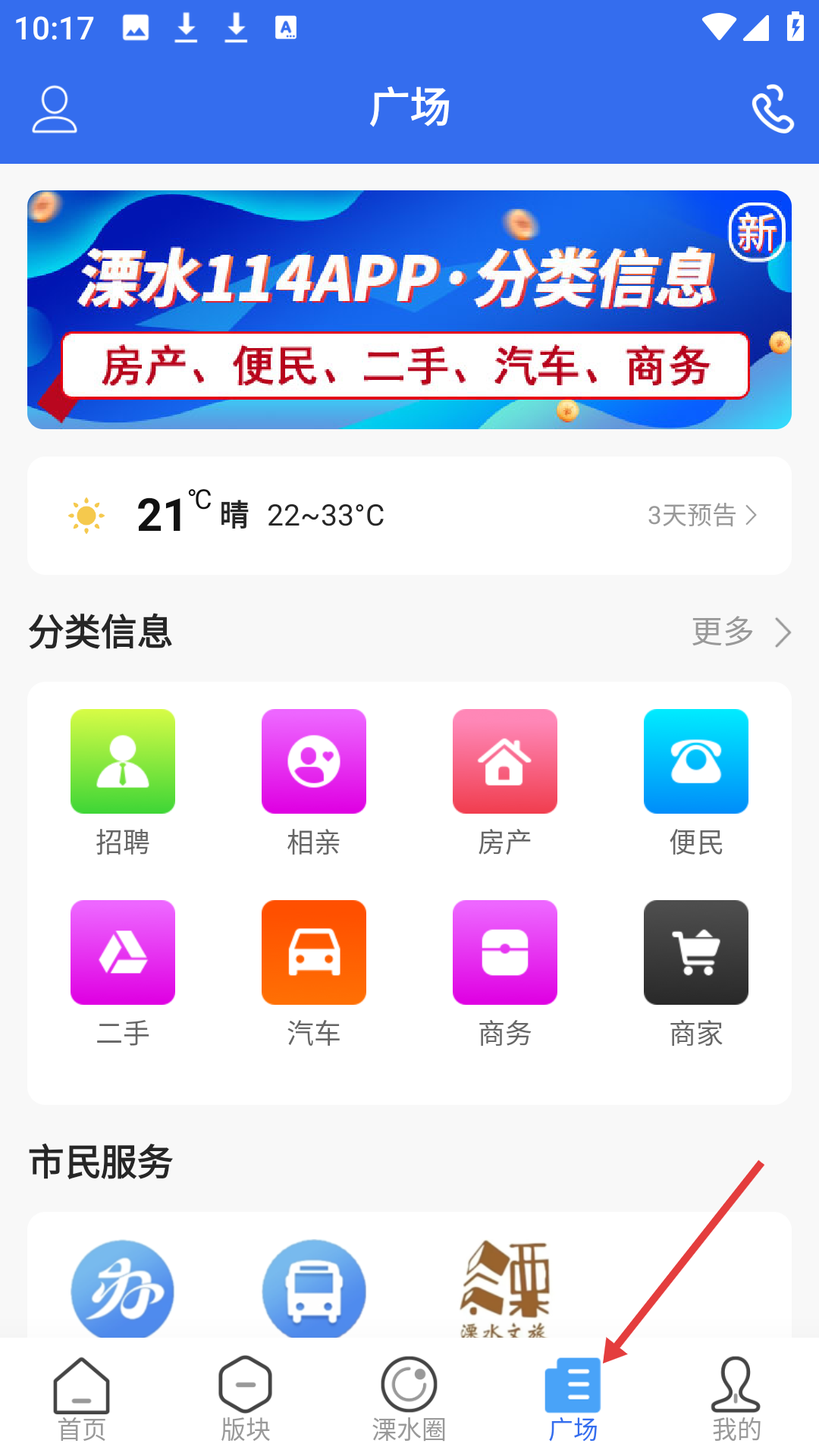Browse the 房产 category
Image resolution: width=819 pixels, height=1456 pixels.
tap(505, 781)
